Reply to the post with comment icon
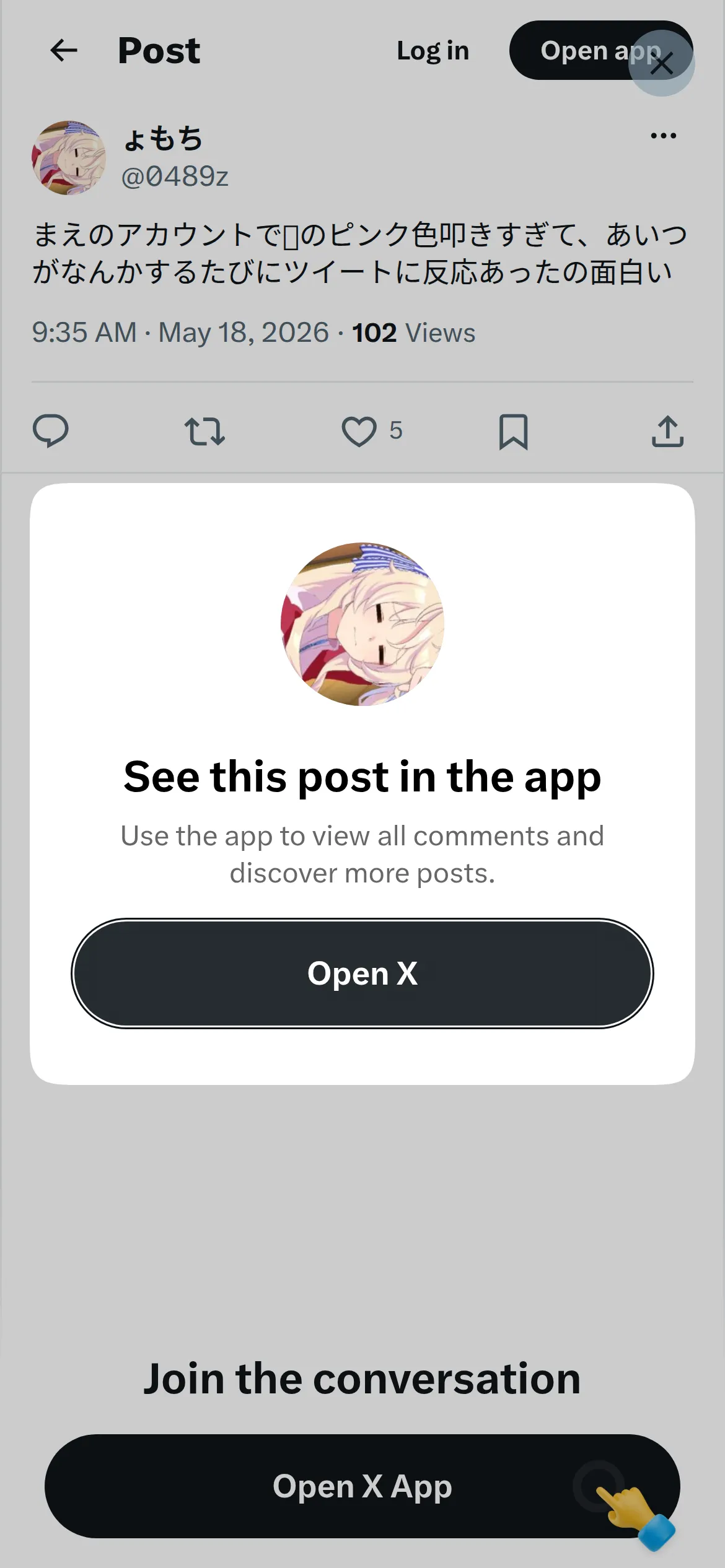This screenshot has width=725, height=1568. click(50, 430)
